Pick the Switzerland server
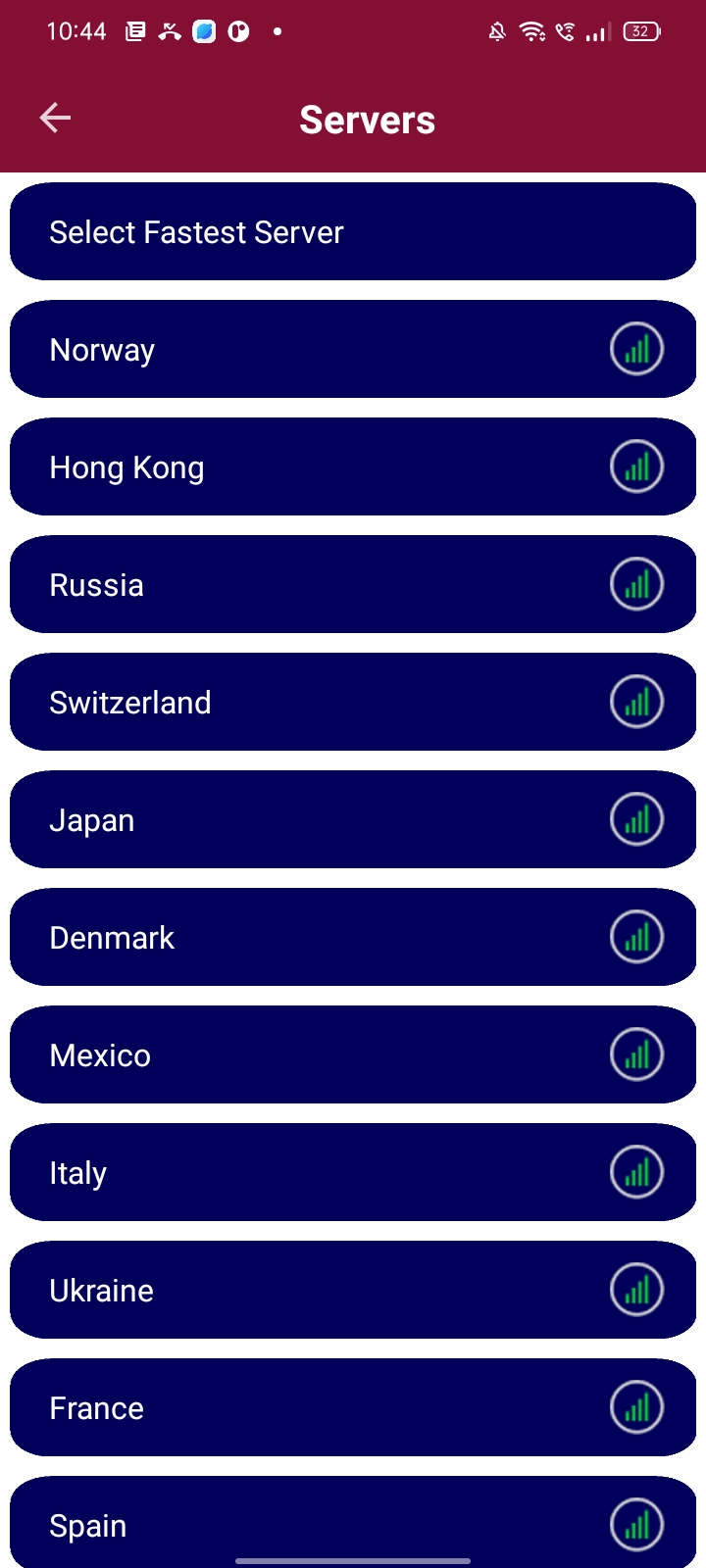 point(353,703)
